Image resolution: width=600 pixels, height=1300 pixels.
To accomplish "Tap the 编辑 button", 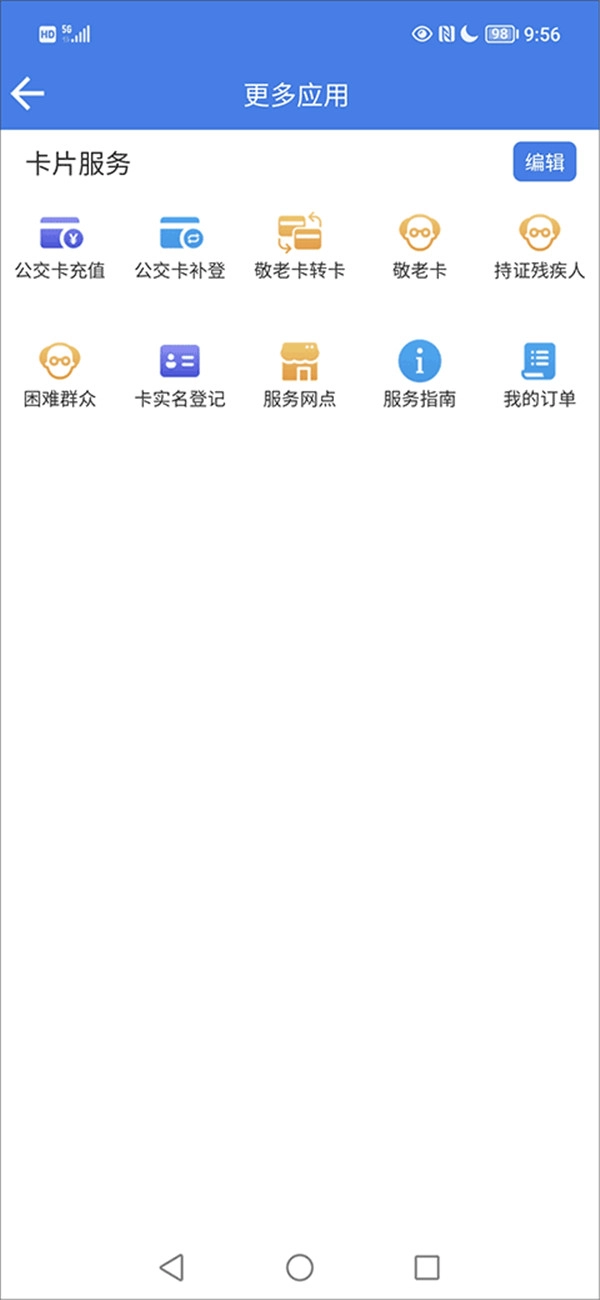I will pyautogui.click(x=544, y=162).
